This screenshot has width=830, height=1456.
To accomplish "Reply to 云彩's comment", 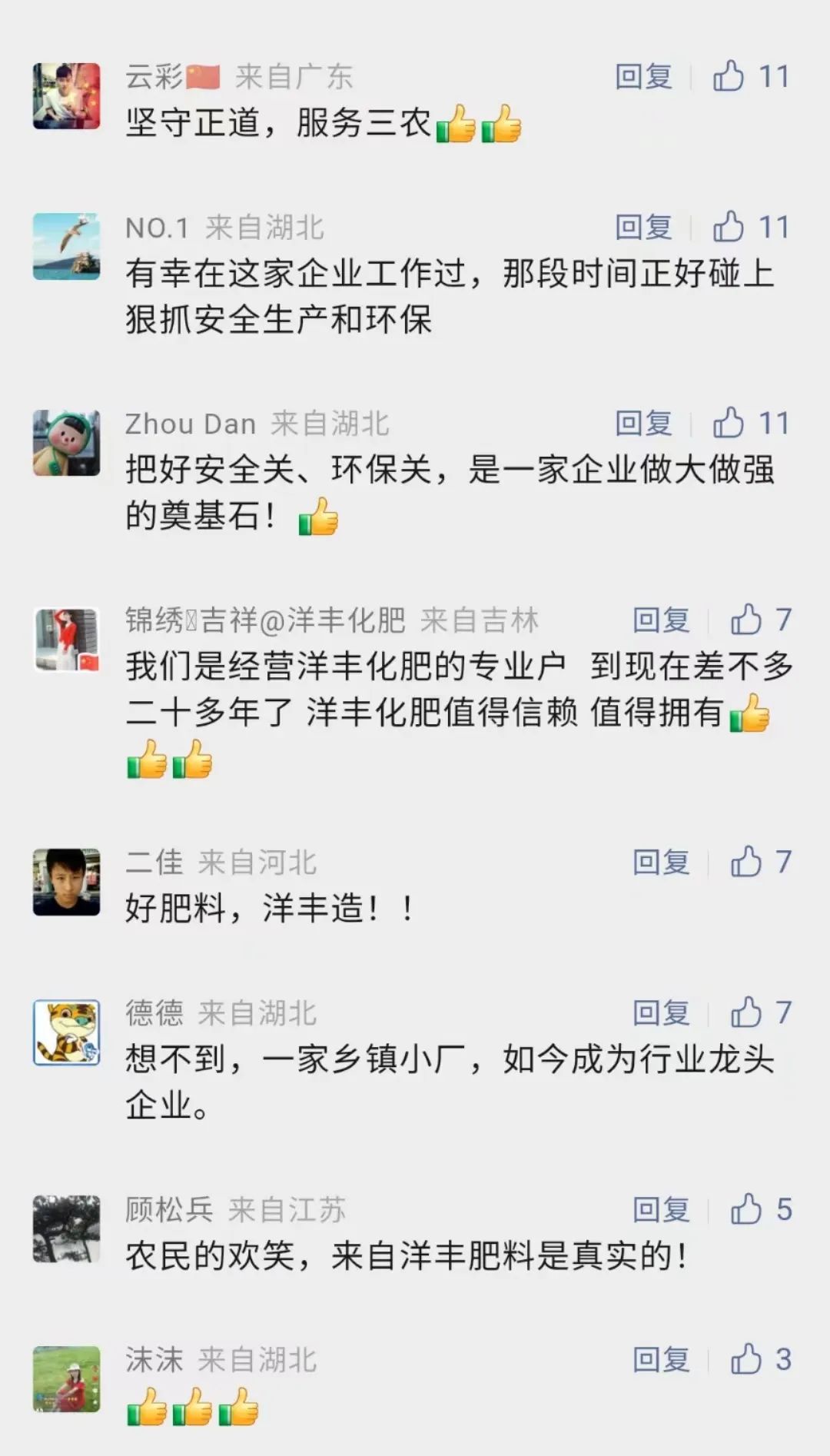I will (643, 77).
